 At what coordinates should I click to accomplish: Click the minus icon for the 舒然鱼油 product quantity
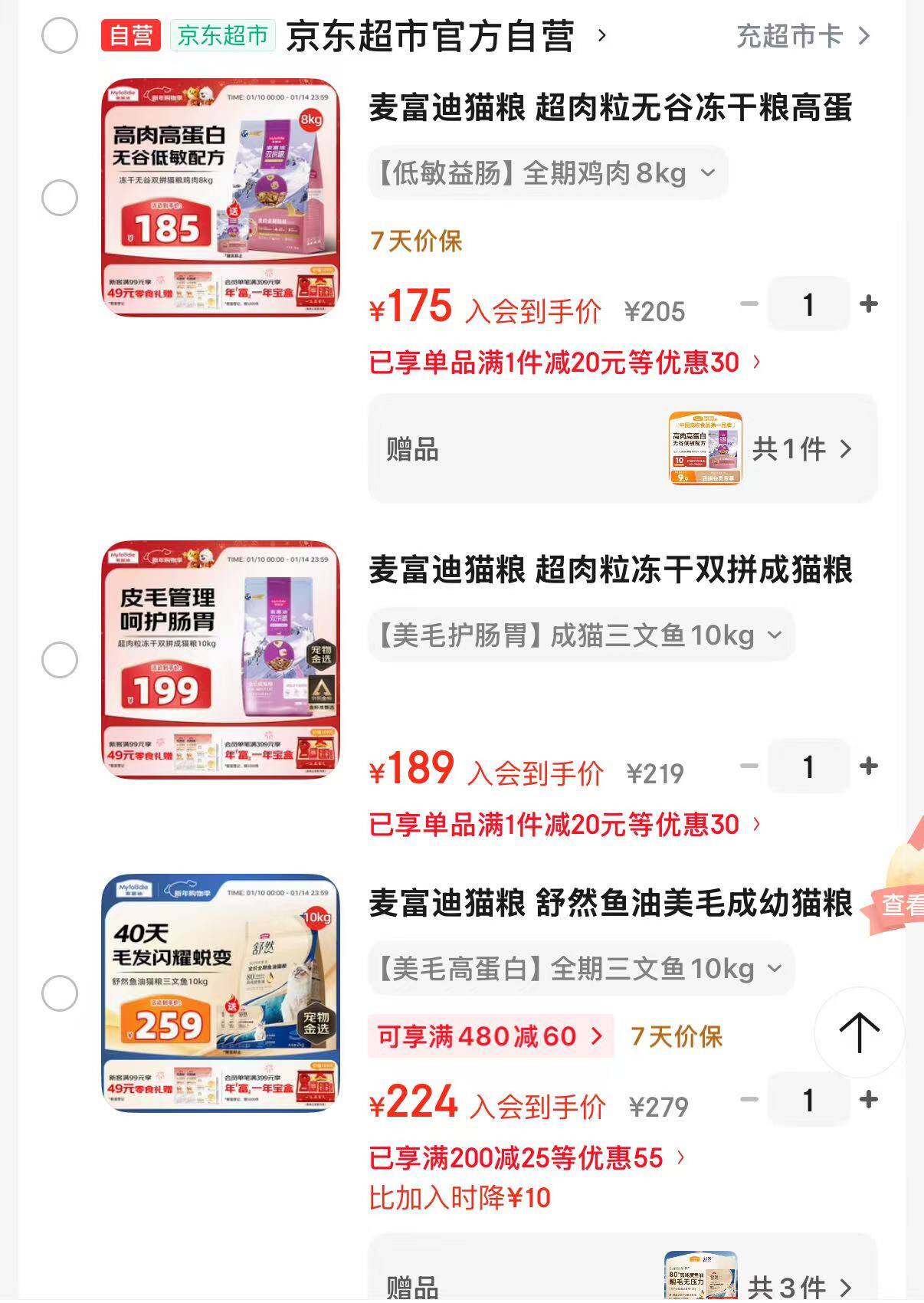click(x=747, y=1100)
